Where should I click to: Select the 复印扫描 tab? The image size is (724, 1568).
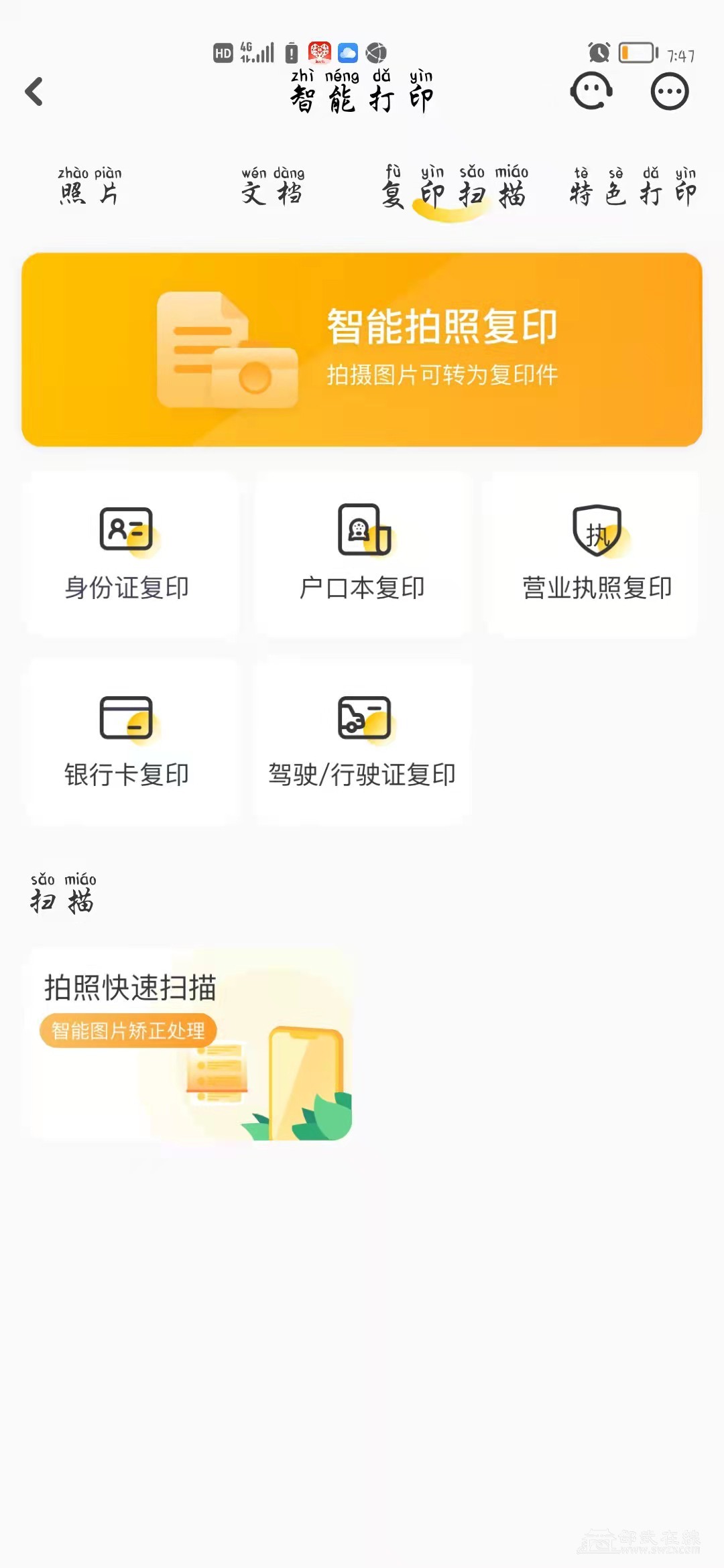455,188
